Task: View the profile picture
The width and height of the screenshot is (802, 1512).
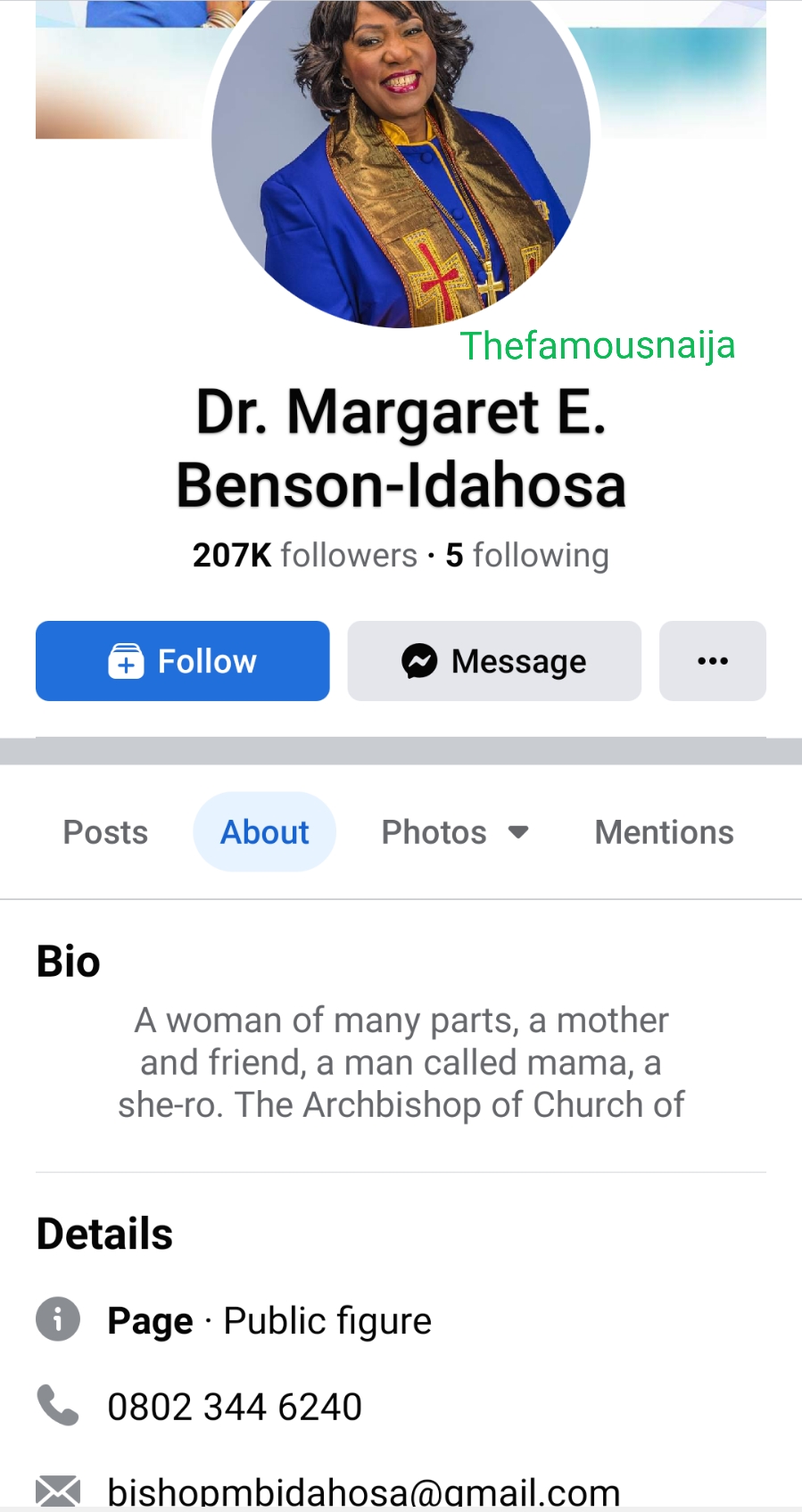Action: [x=401, y=152]
